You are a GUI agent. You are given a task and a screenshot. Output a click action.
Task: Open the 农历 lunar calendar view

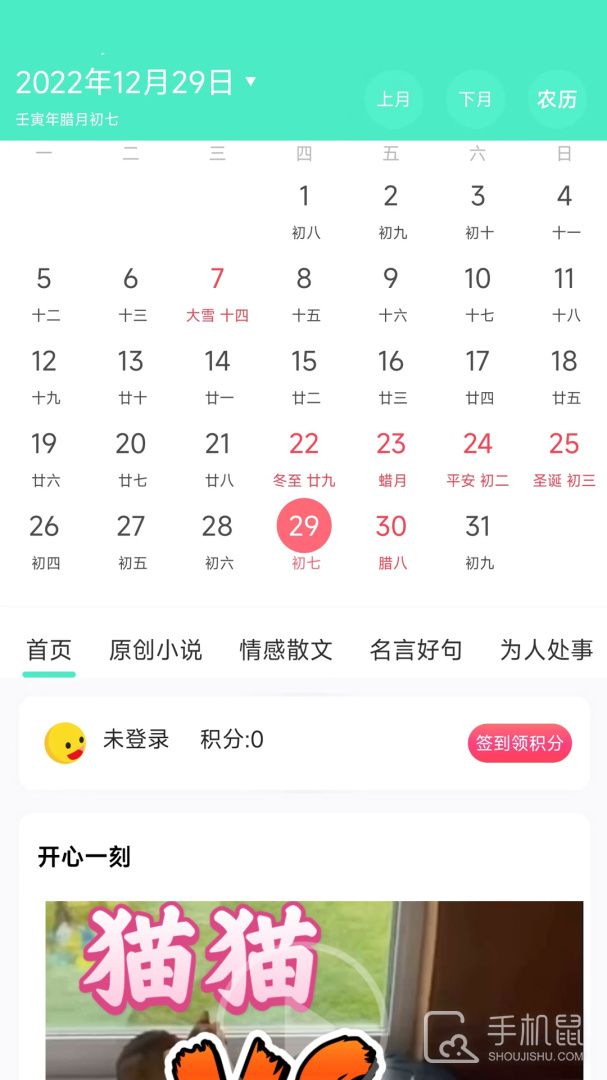(557, 99)
